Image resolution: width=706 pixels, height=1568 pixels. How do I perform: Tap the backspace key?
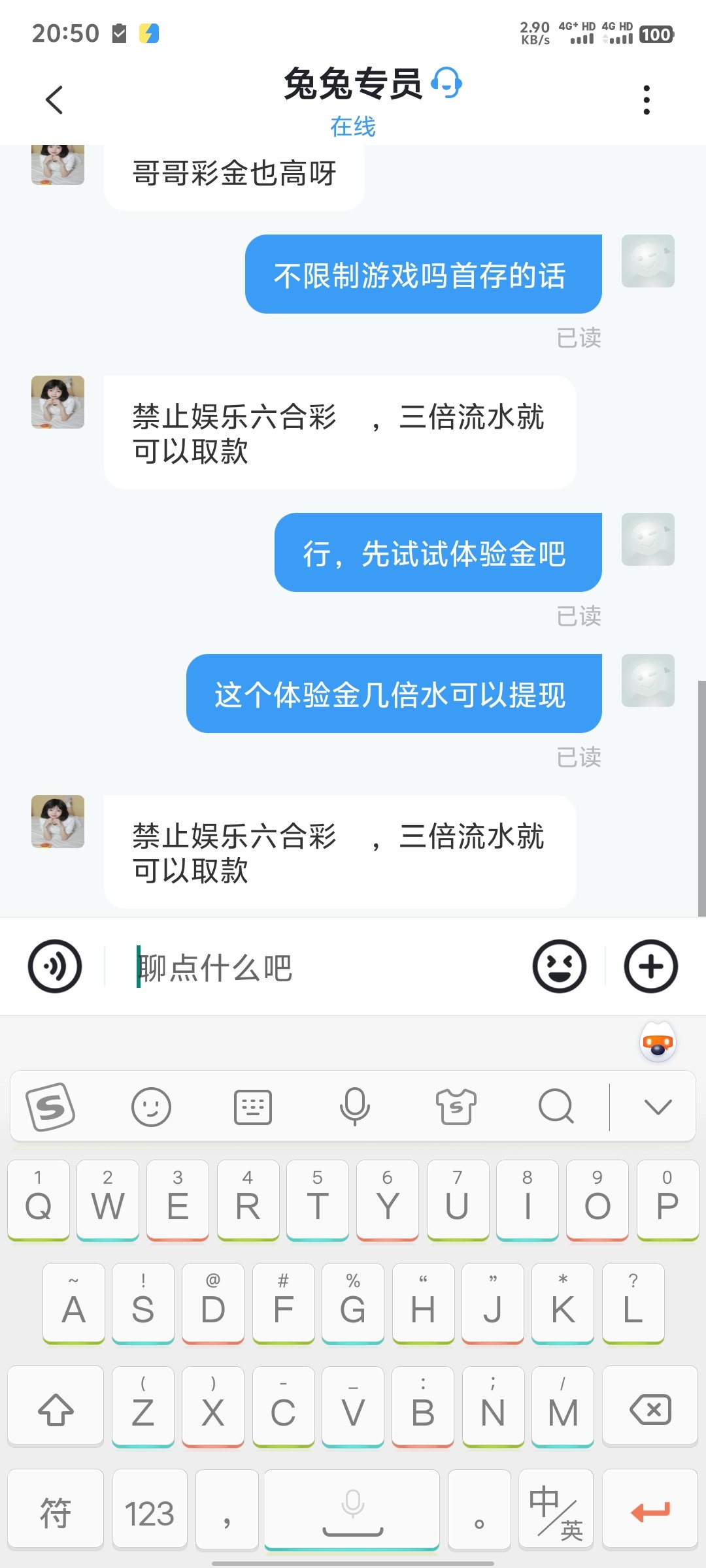pos(650,1410)
